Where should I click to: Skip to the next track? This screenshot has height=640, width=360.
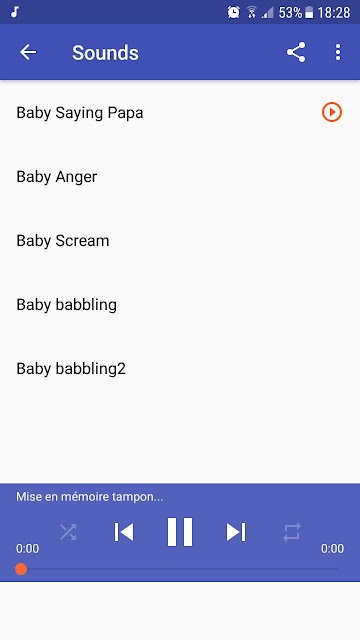[236, 532]
